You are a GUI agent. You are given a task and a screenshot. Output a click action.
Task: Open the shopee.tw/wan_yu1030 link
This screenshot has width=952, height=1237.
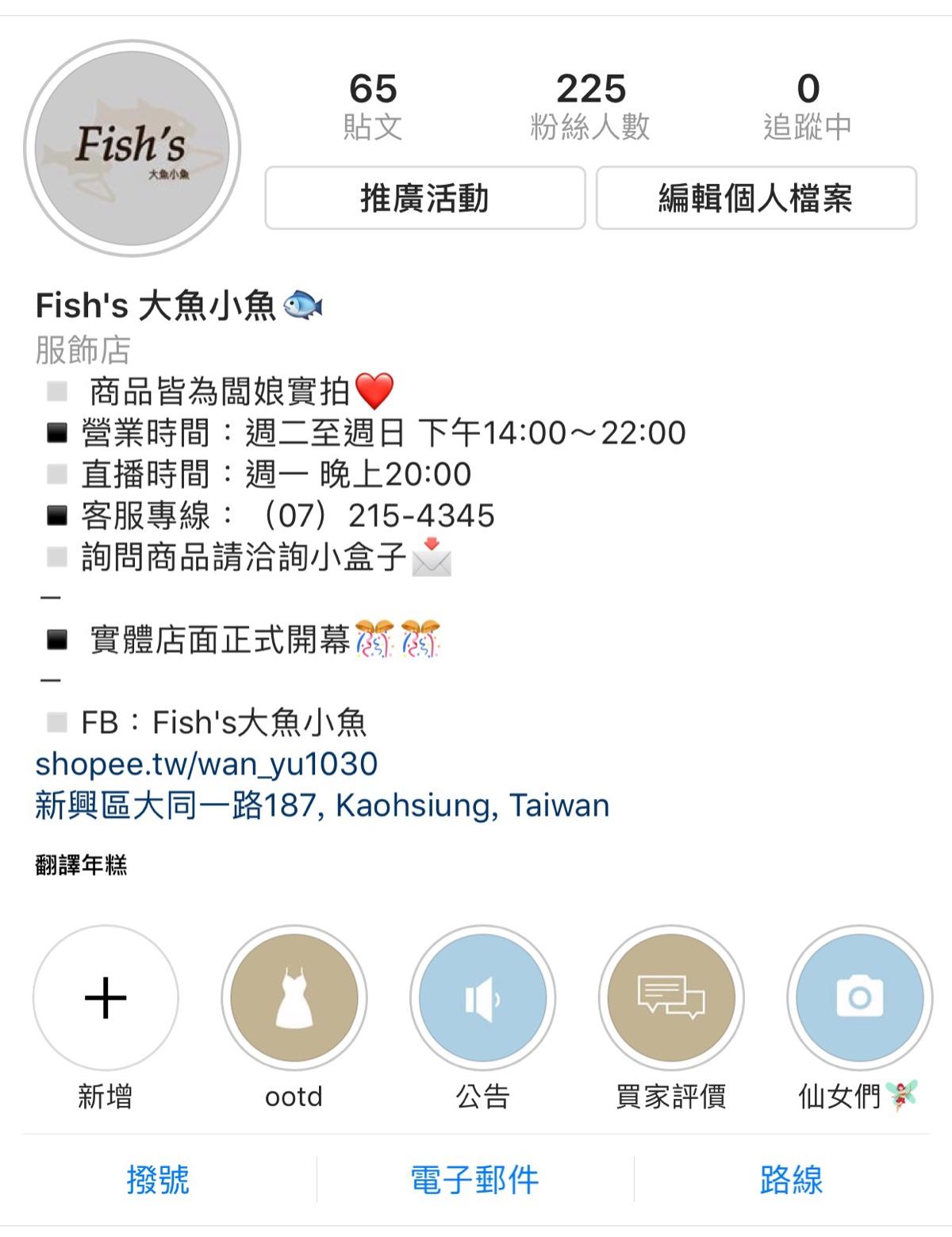206,764
